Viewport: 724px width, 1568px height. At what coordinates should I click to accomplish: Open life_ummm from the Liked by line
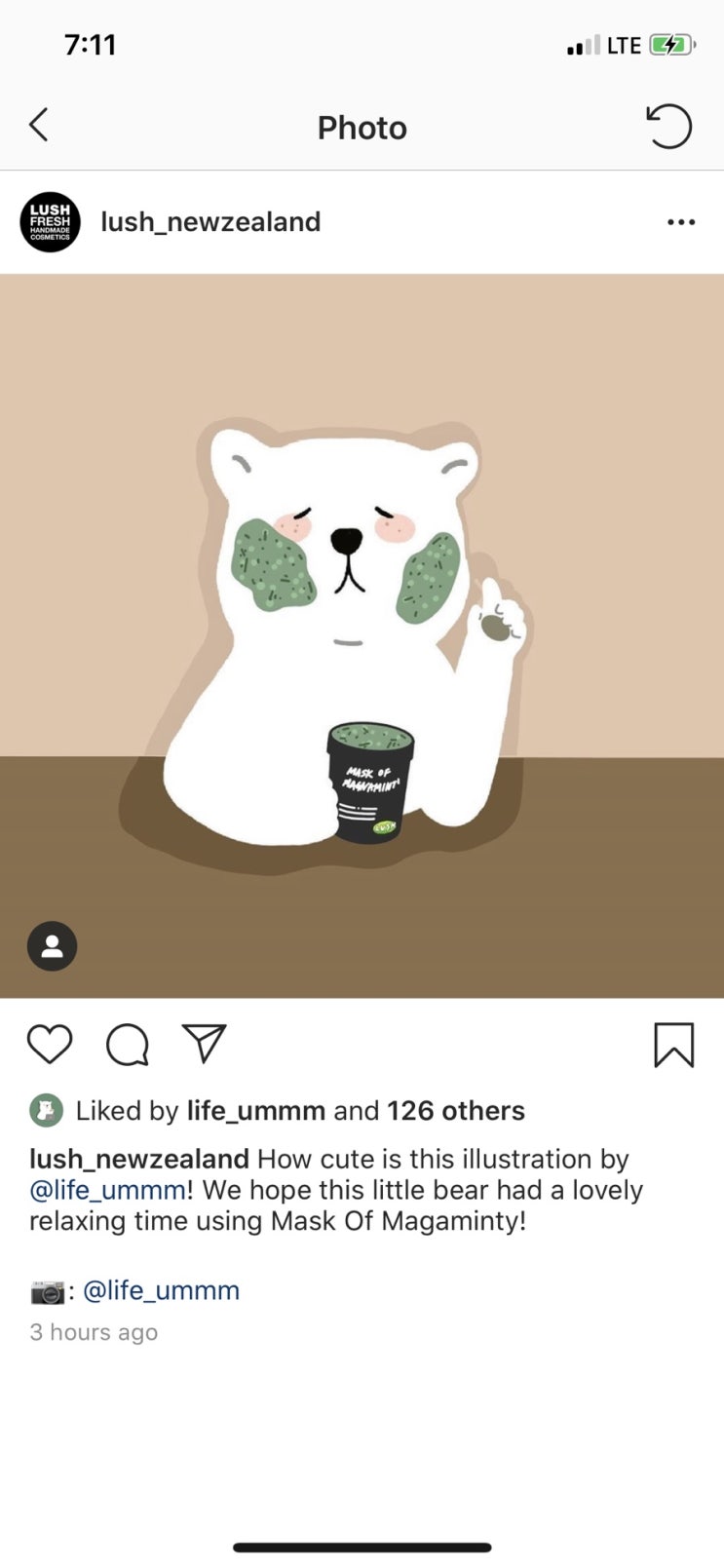point(255,1111)
